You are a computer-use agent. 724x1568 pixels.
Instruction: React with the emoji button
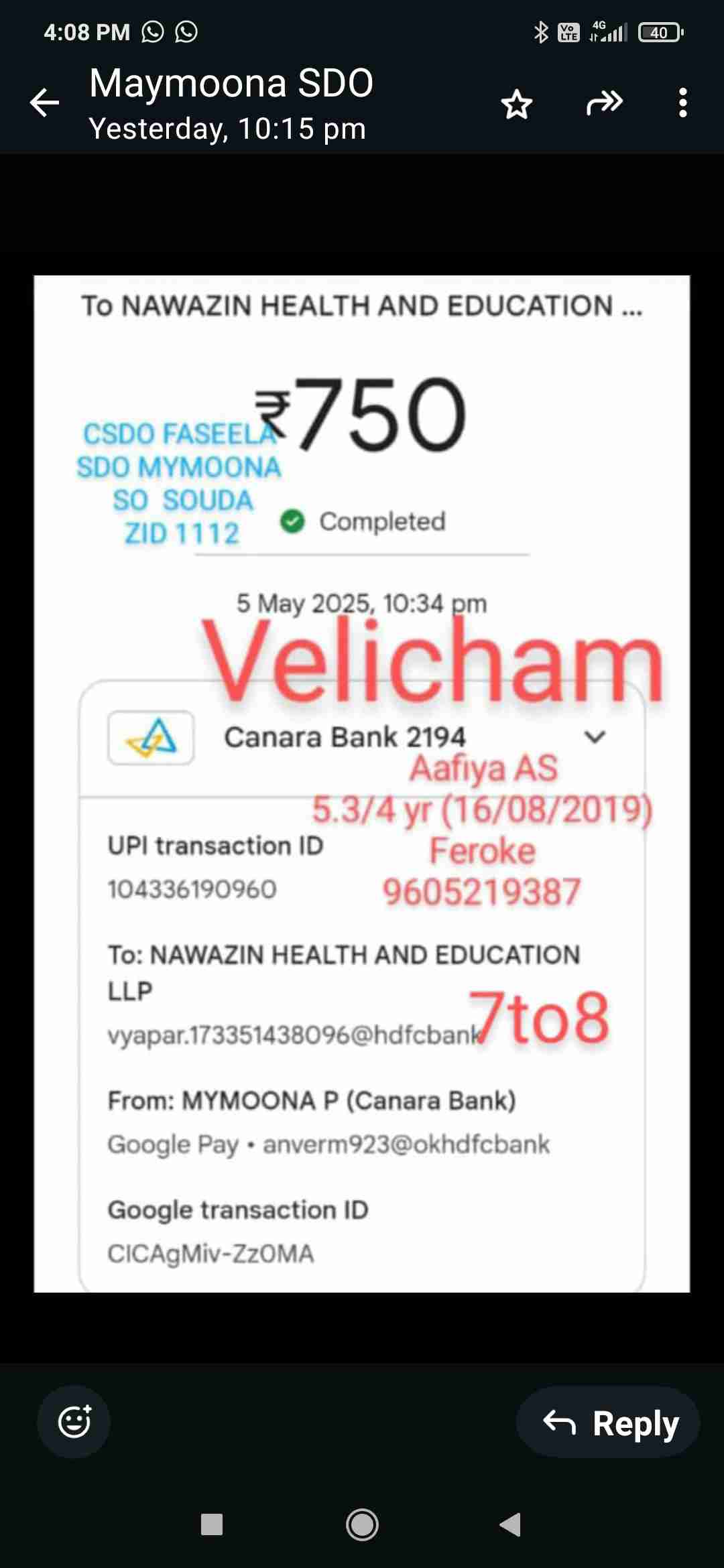pos(74,1422)
